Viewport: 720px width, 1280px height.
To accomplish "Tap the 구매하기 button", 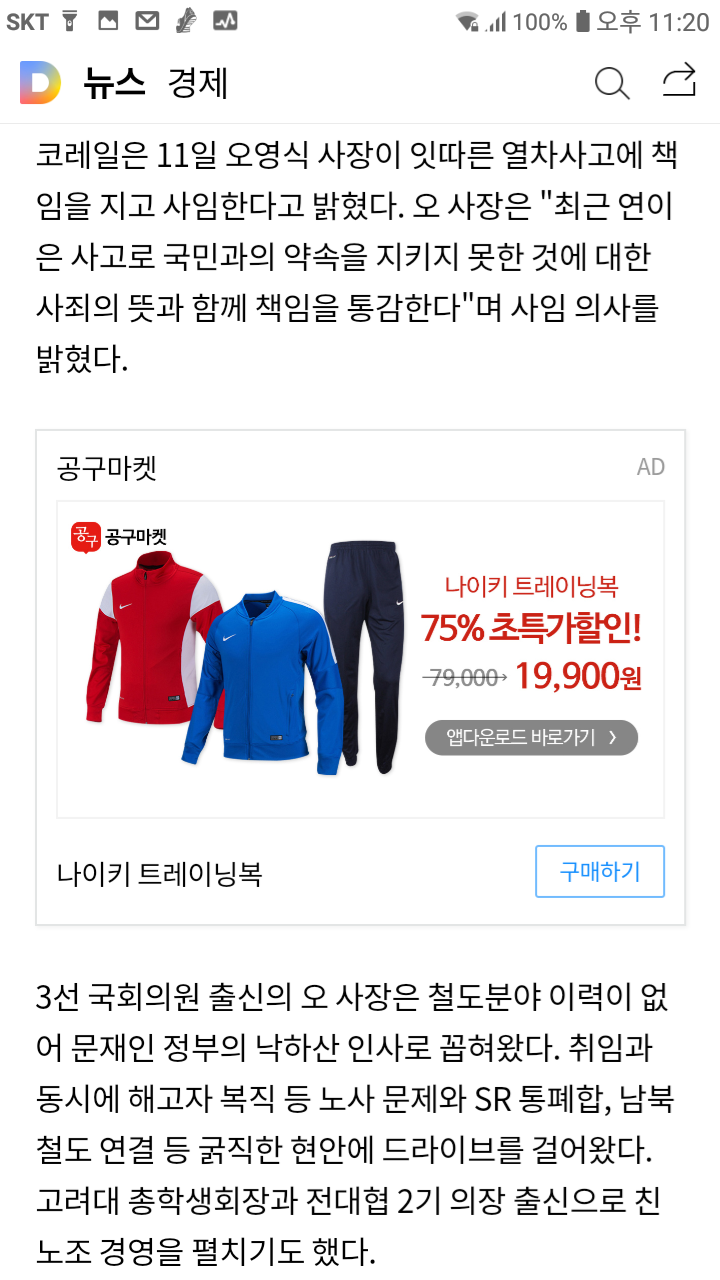I will (600, 871).
